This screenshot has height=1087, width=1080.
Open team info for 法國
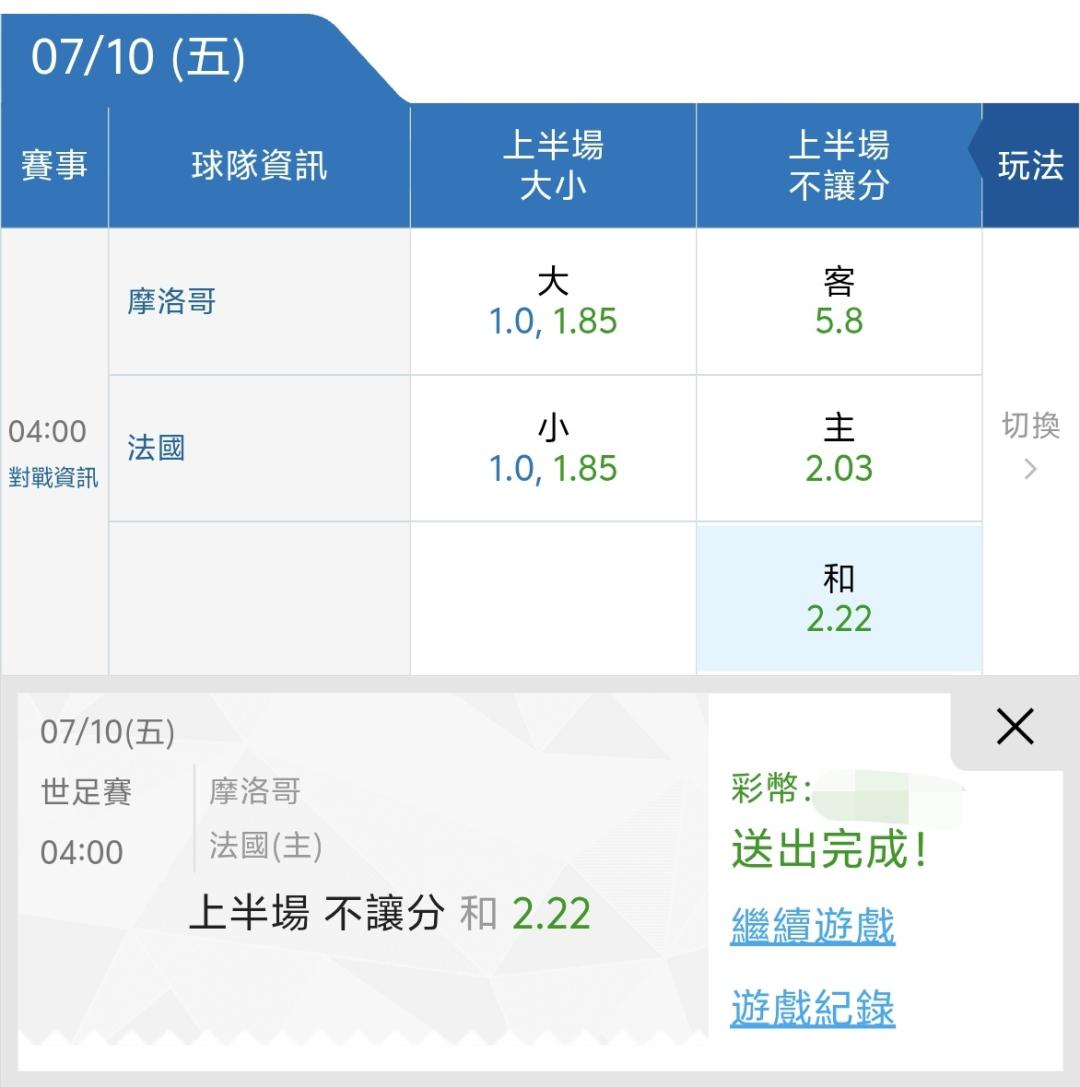156,448
